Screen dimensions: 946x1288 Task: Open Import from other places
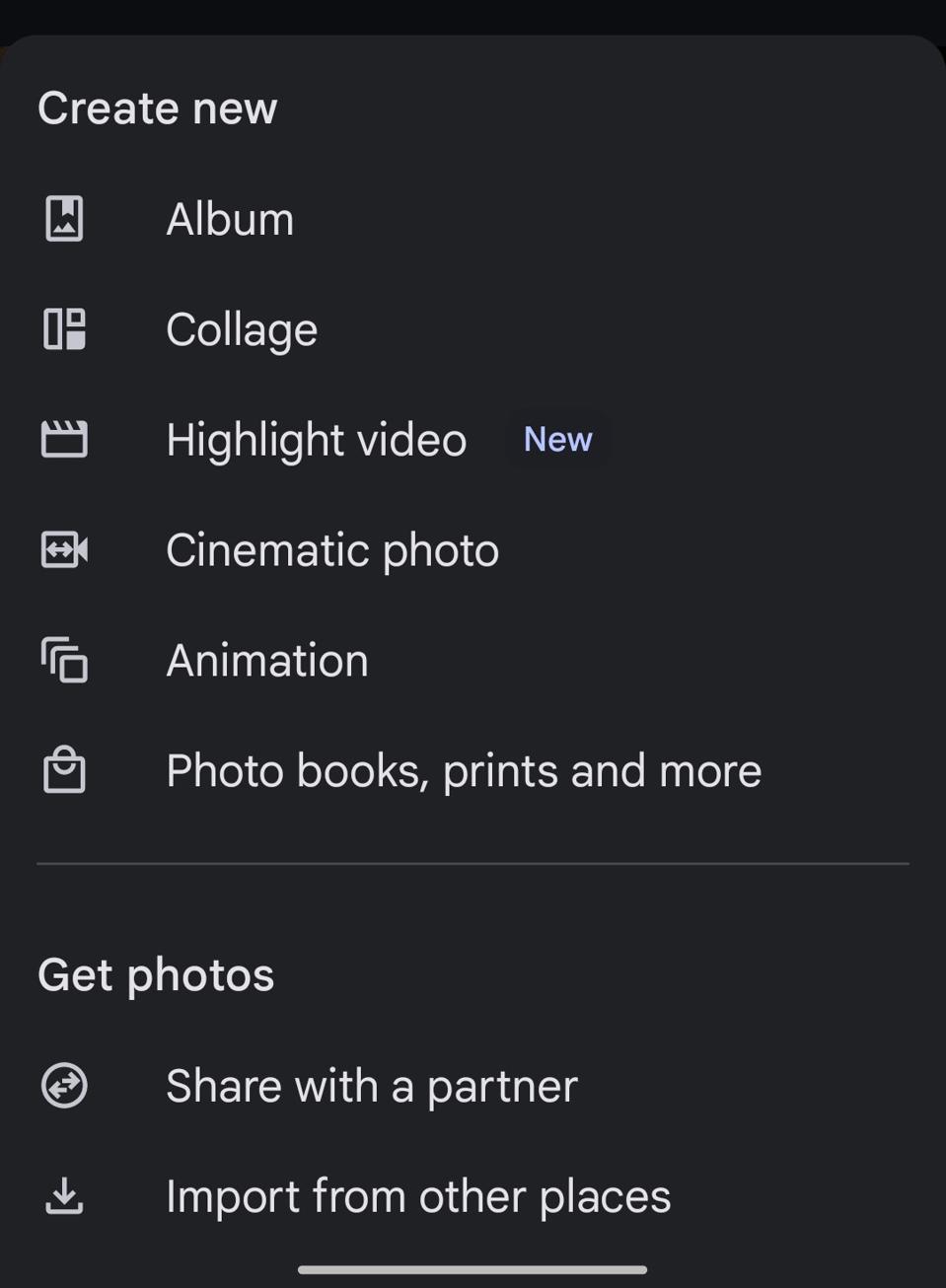pyautogui.click(x=418, y=1196)
